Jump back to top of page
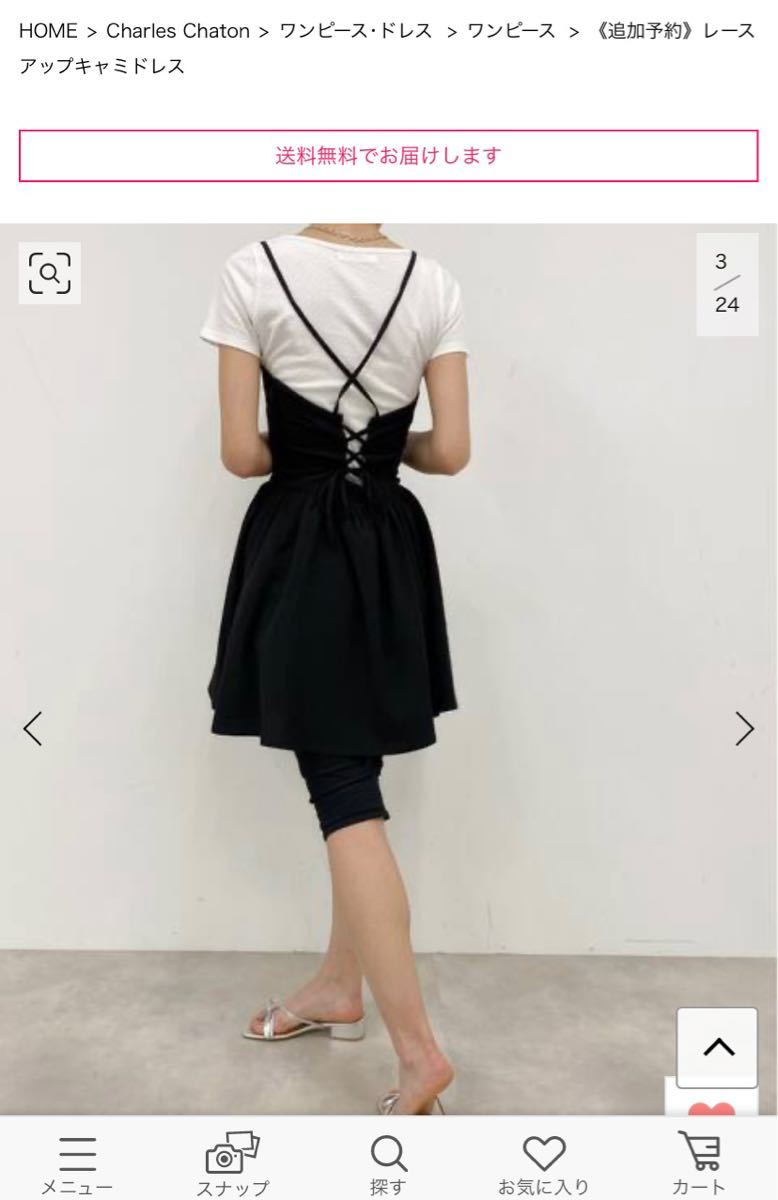The width and height of the screenshot is (778, 1200). click(718, 1047)
